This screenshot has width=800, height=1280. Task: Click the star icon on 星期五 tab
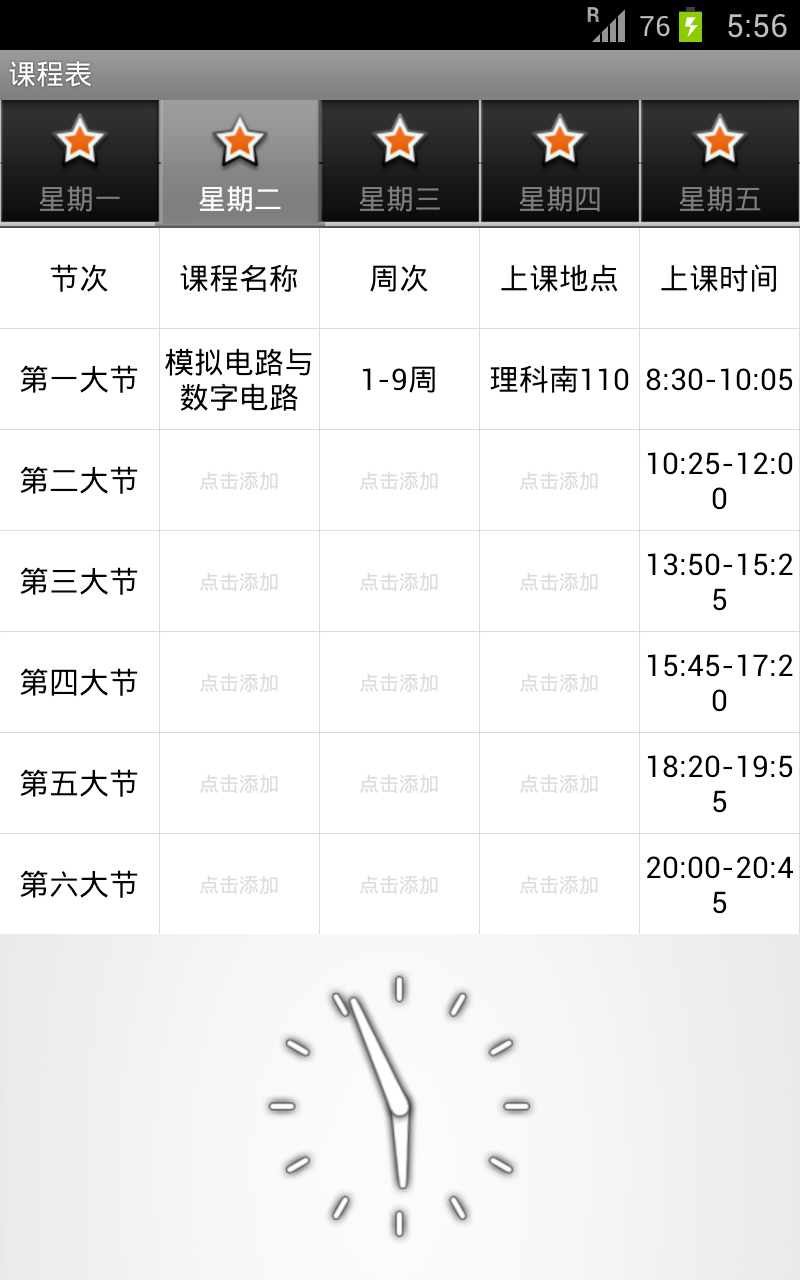pos(719,142)
